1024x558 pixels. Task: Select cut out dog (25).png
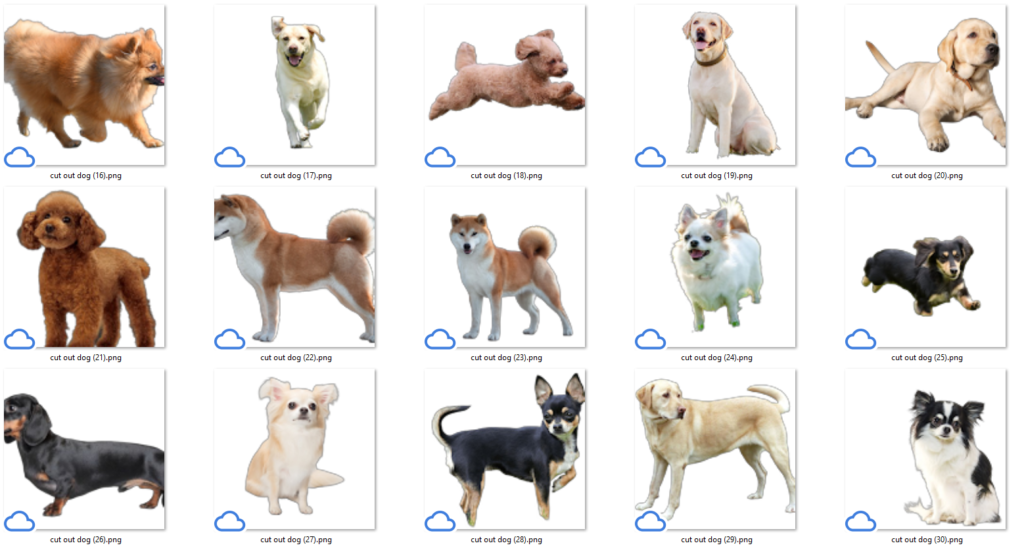(926, 267)
